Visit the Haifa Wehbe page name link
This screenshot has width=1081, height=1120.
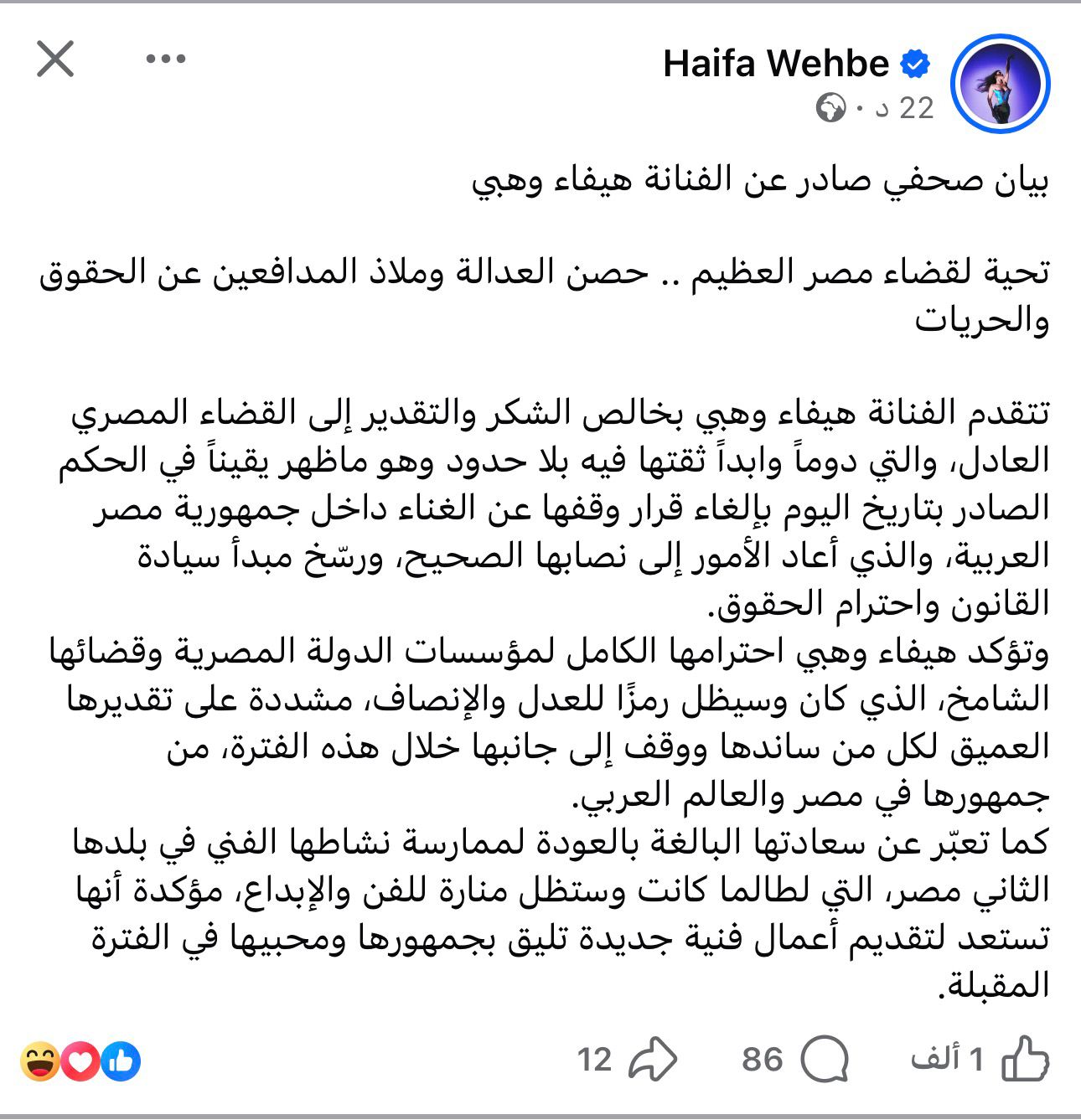(775, 64)
